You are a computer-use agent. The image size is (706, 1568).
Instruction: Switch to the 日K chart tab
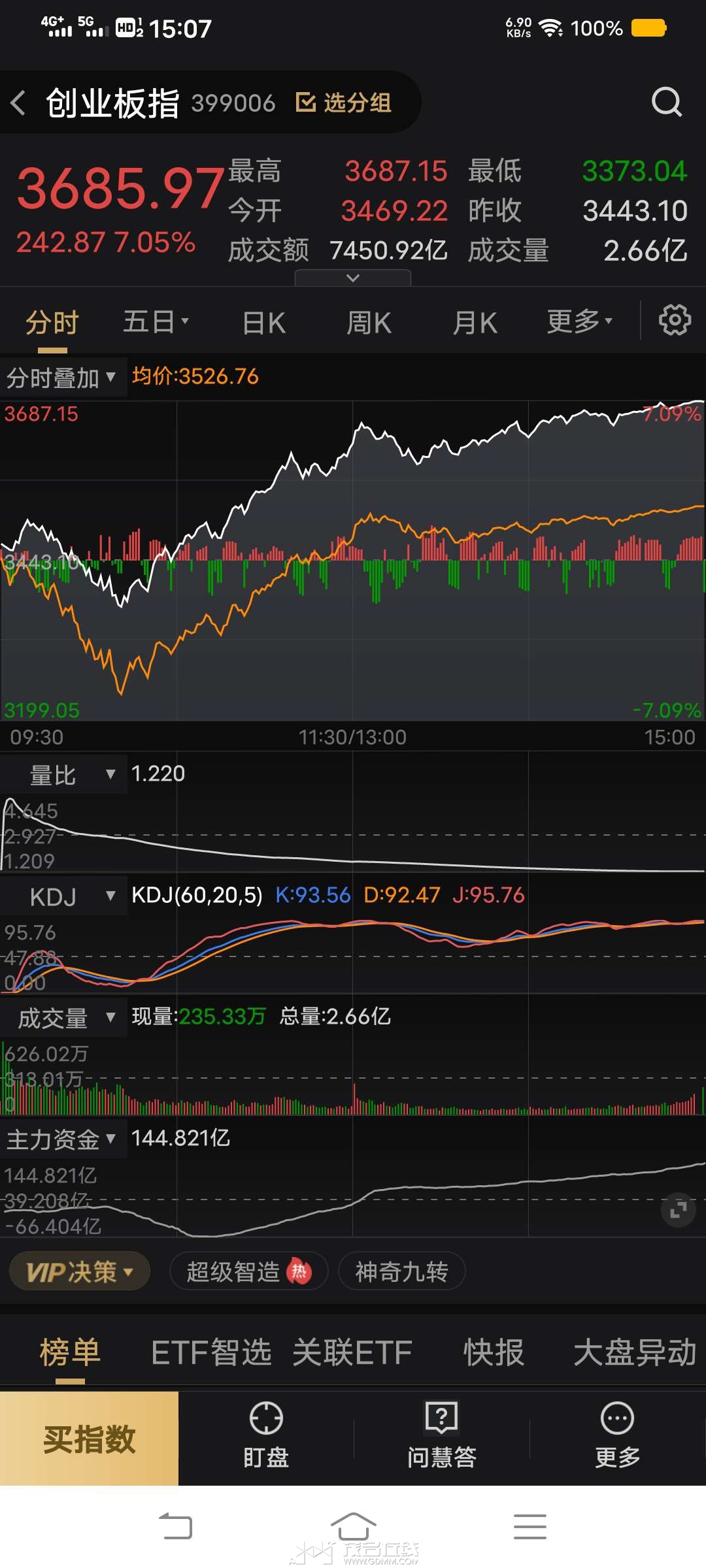[264, 323]
